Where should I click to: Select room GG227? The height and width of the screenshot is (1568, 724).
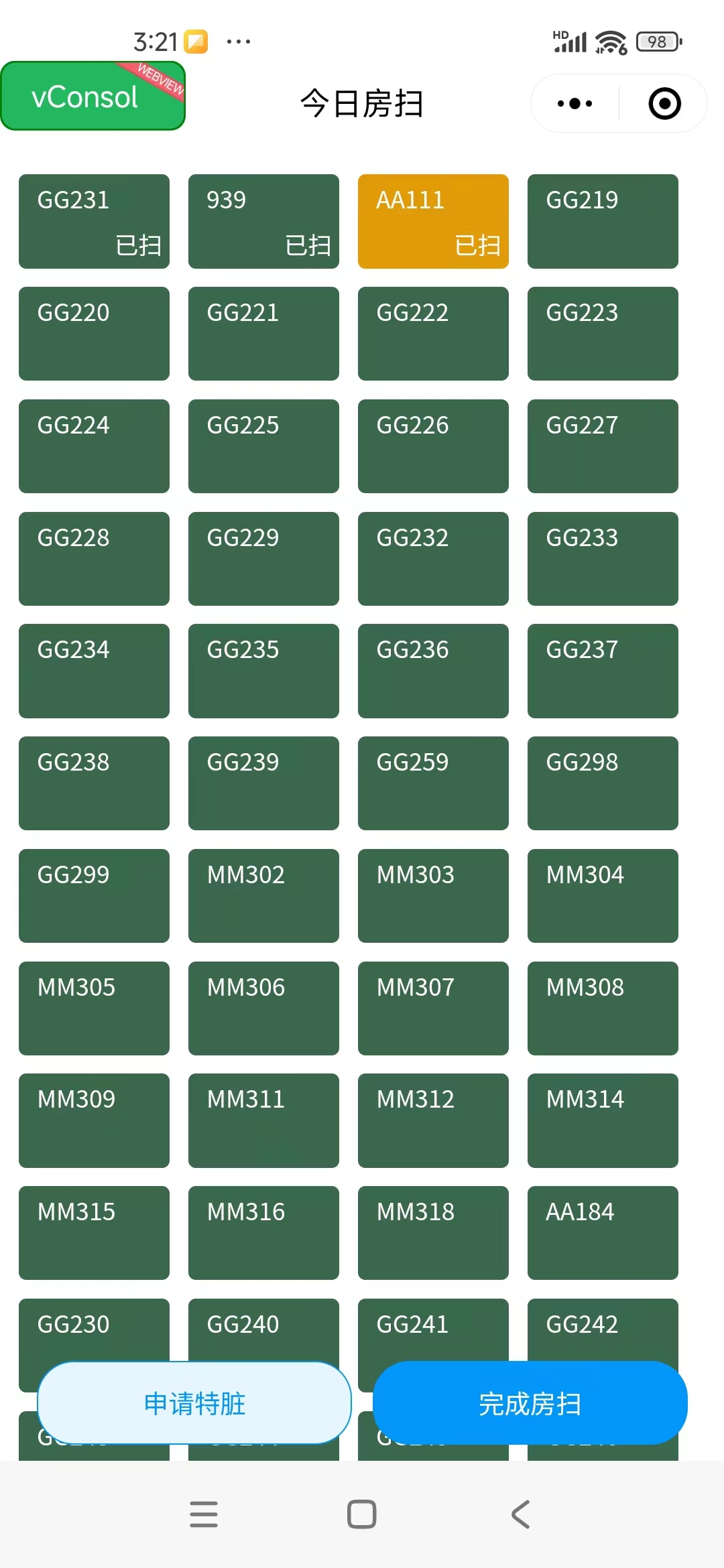603,446
